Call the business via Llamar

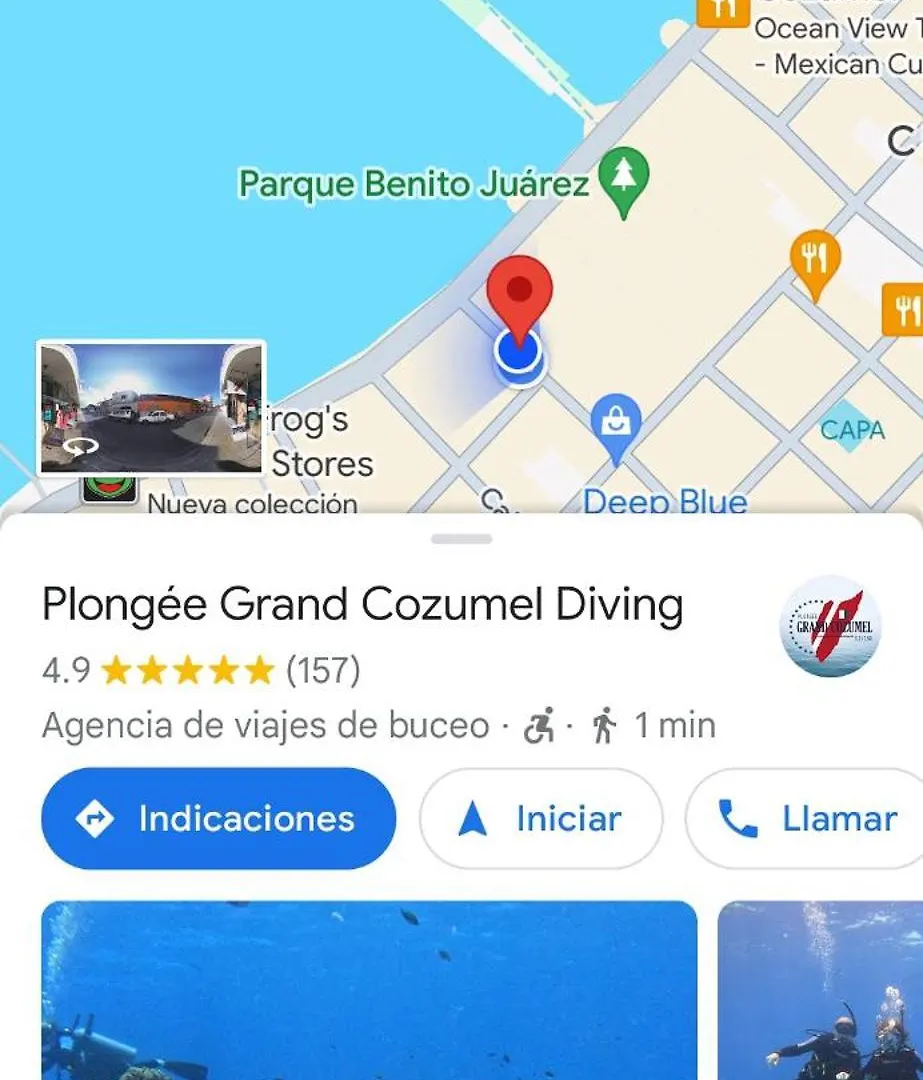point(807,819)
